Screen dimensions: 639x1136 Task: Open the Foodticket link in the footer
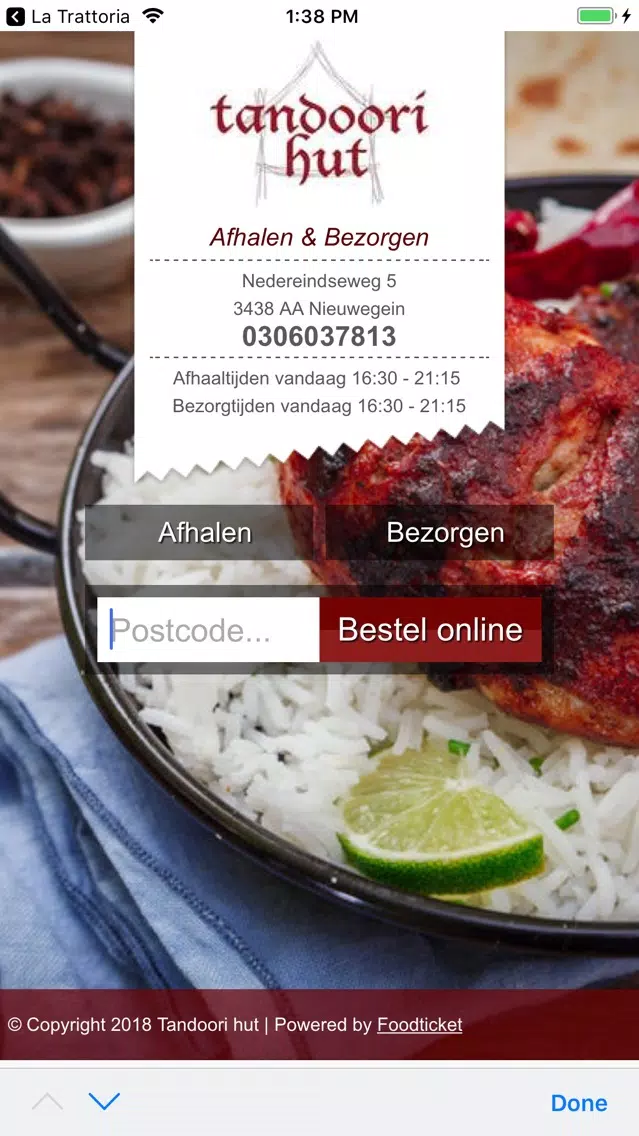pyautogui.click(x=419, y=1025)
